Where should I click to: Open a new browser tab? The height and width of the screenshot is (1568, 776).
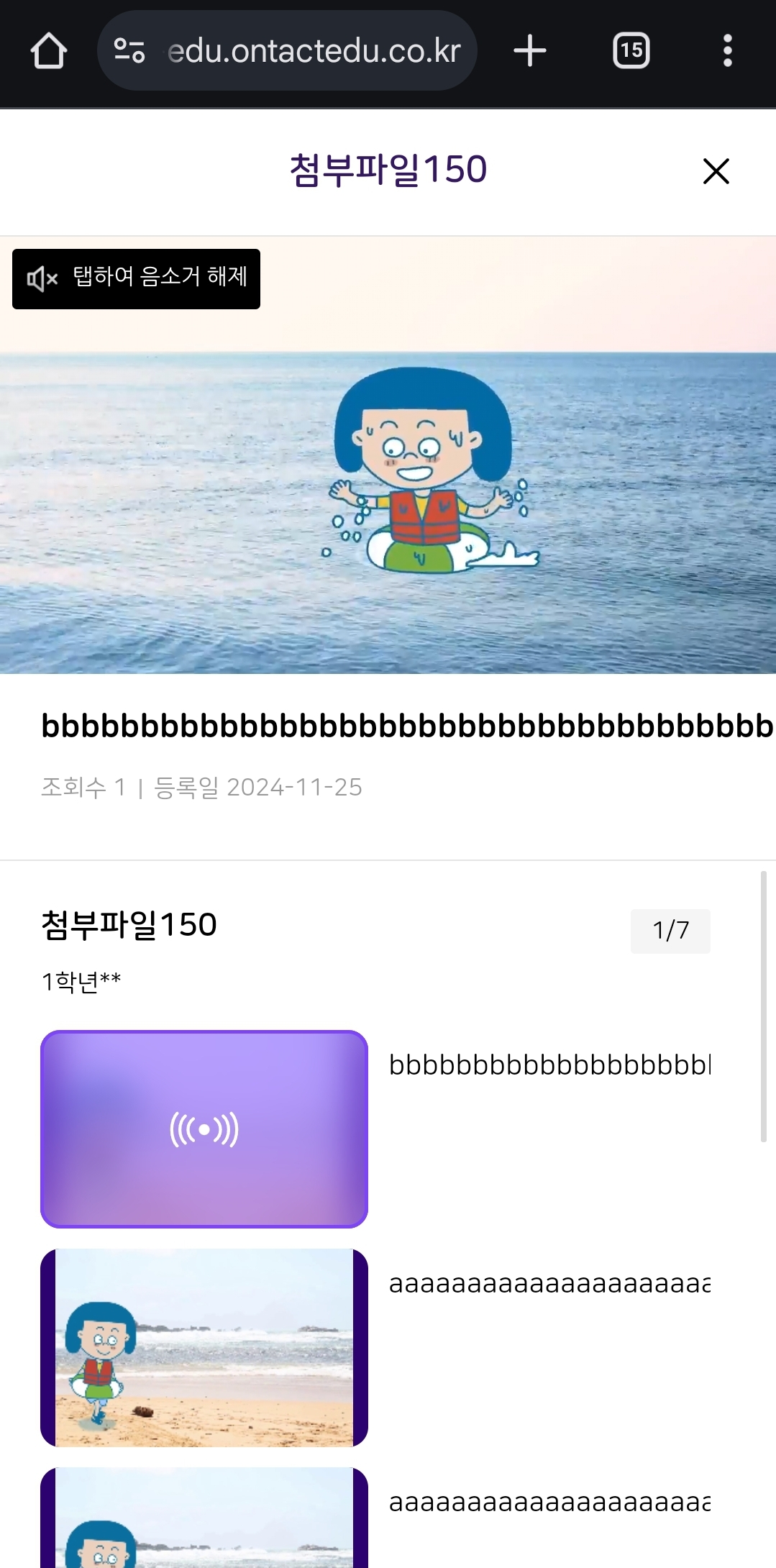tap(530, 51)
